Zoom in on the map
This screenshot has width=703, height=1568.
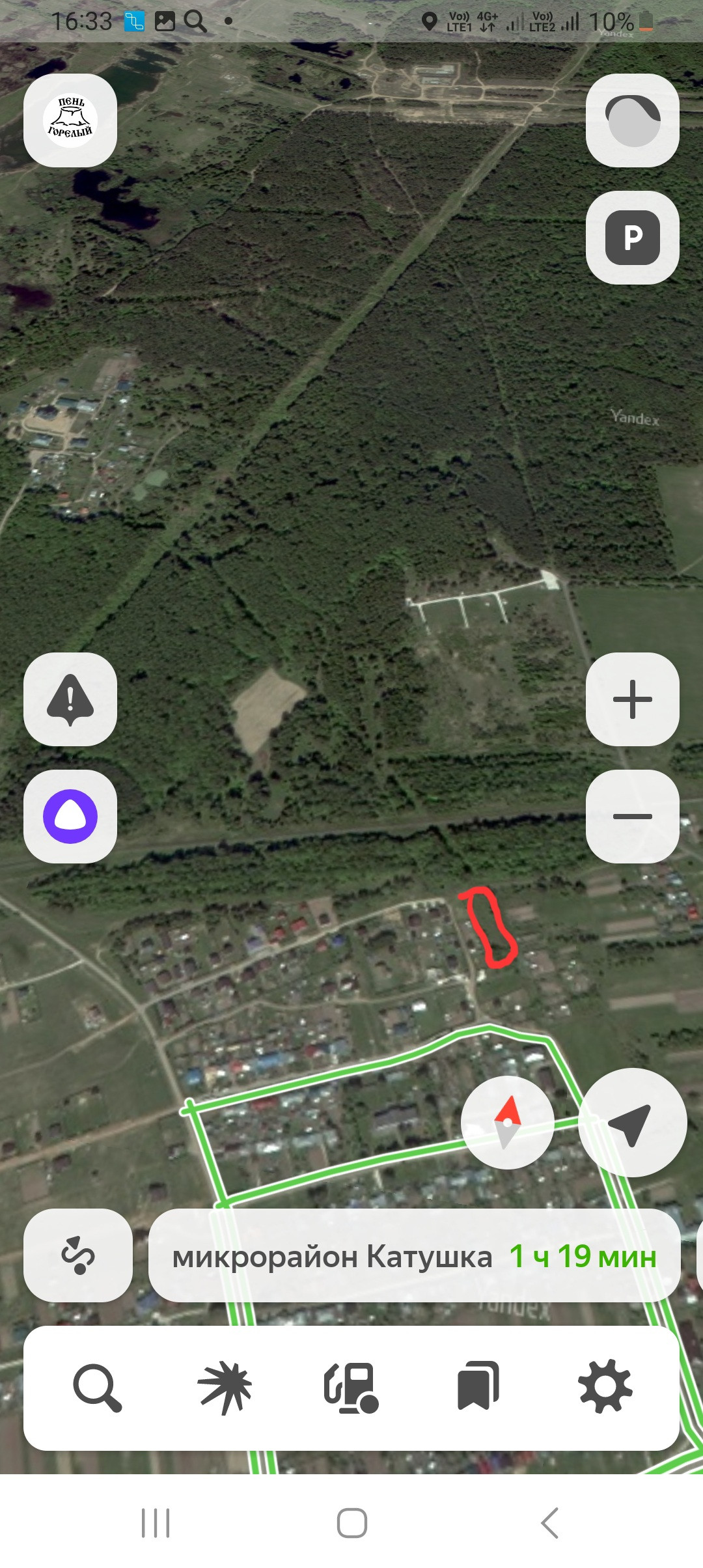633,699
